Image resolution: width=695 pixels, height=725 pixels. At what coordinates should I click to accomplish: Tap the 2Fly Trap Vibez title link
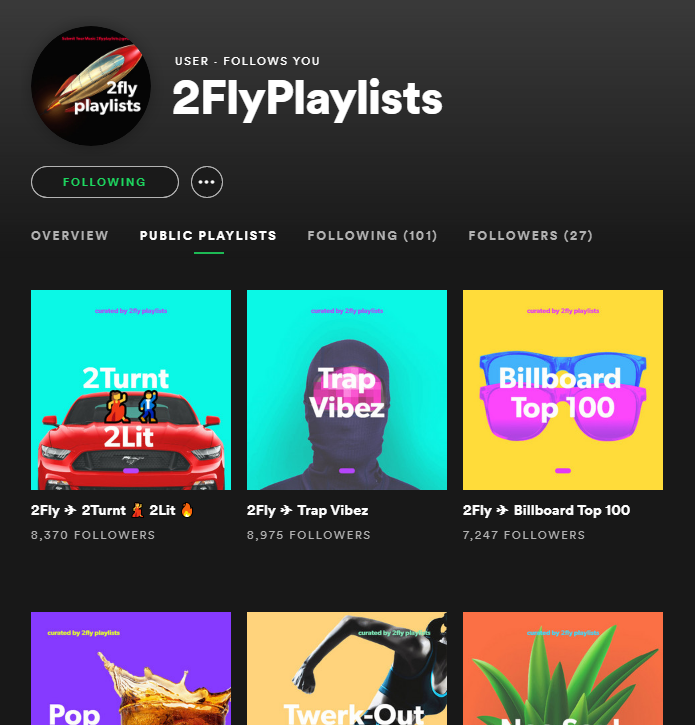tap(308, 510)
